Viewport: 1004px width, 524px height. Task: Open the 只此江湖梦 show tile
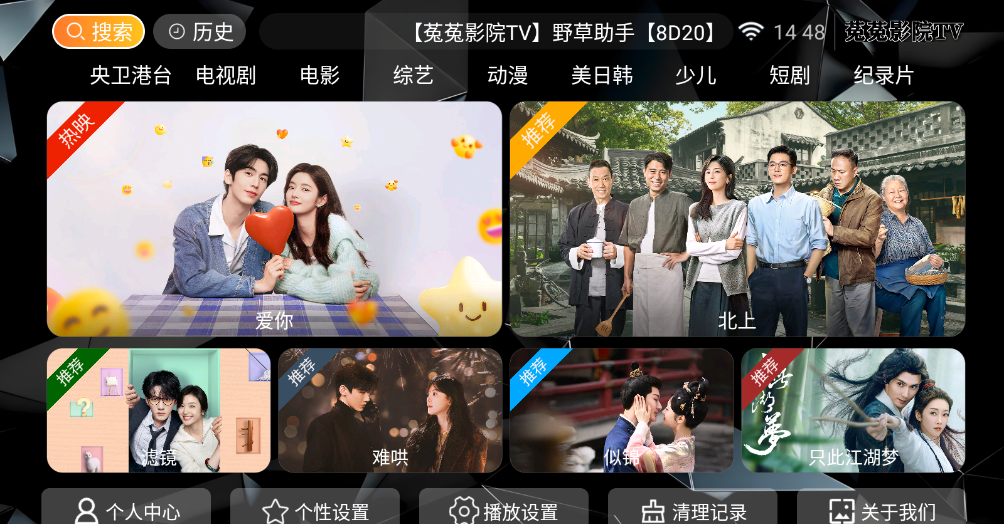[853, 410]
